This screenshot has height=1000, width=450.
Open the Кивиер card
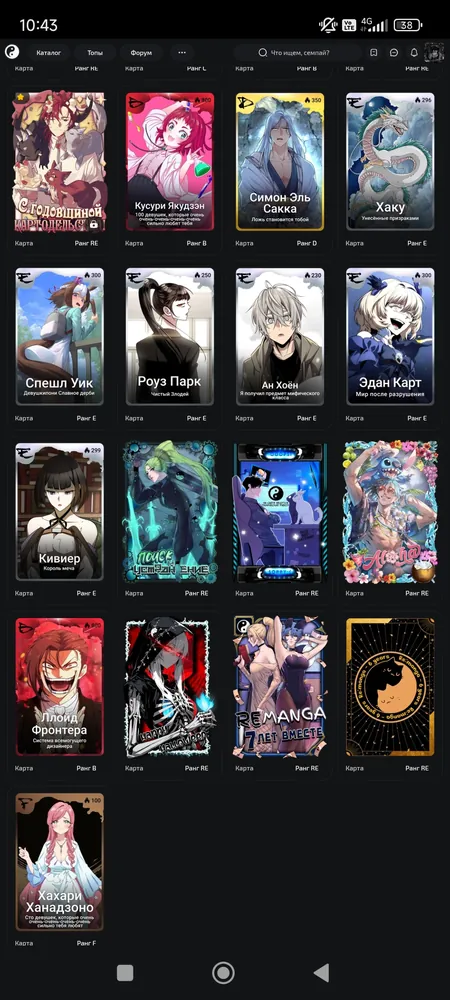pos(59,511)
